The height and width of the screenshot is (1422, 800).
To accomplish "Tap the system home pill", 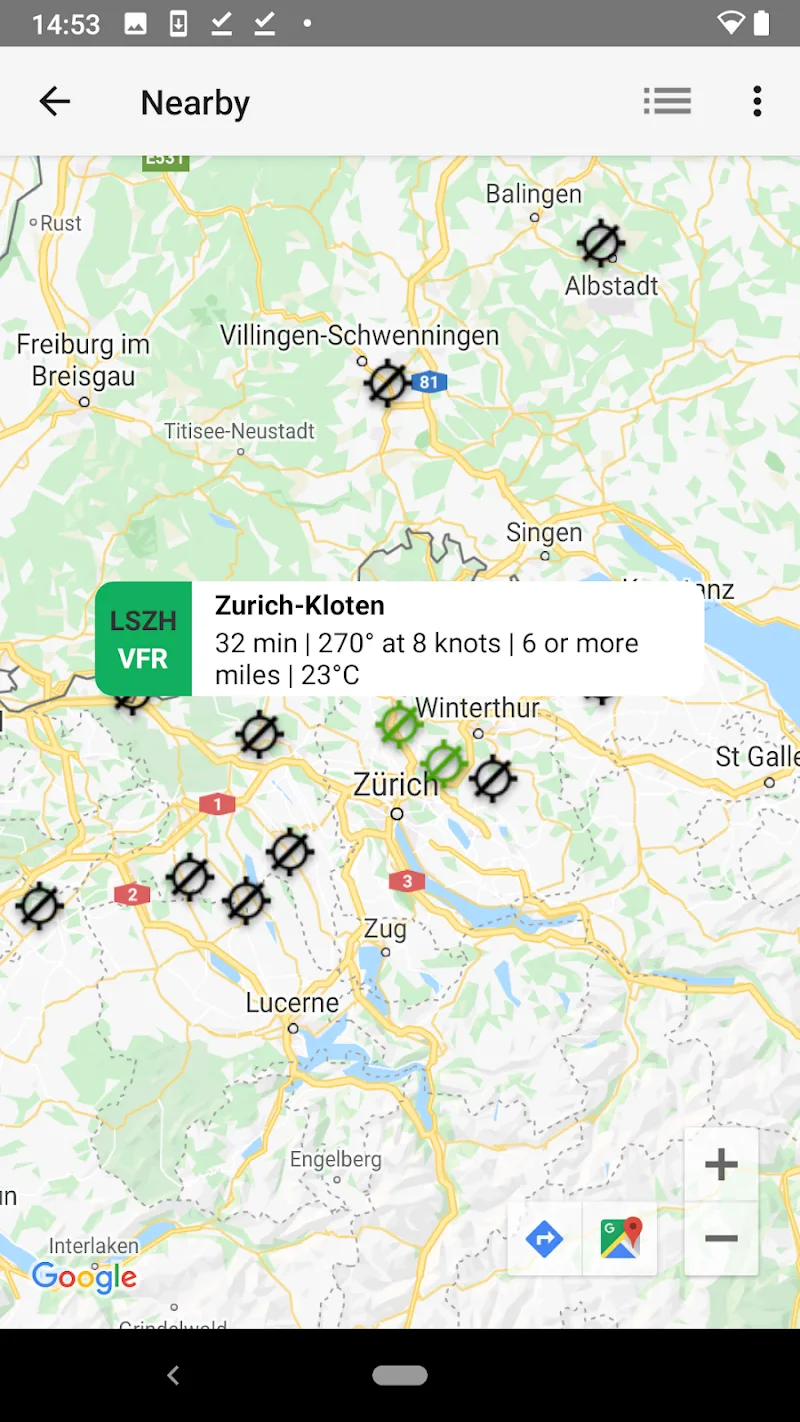I will (x=400, y=1376).
